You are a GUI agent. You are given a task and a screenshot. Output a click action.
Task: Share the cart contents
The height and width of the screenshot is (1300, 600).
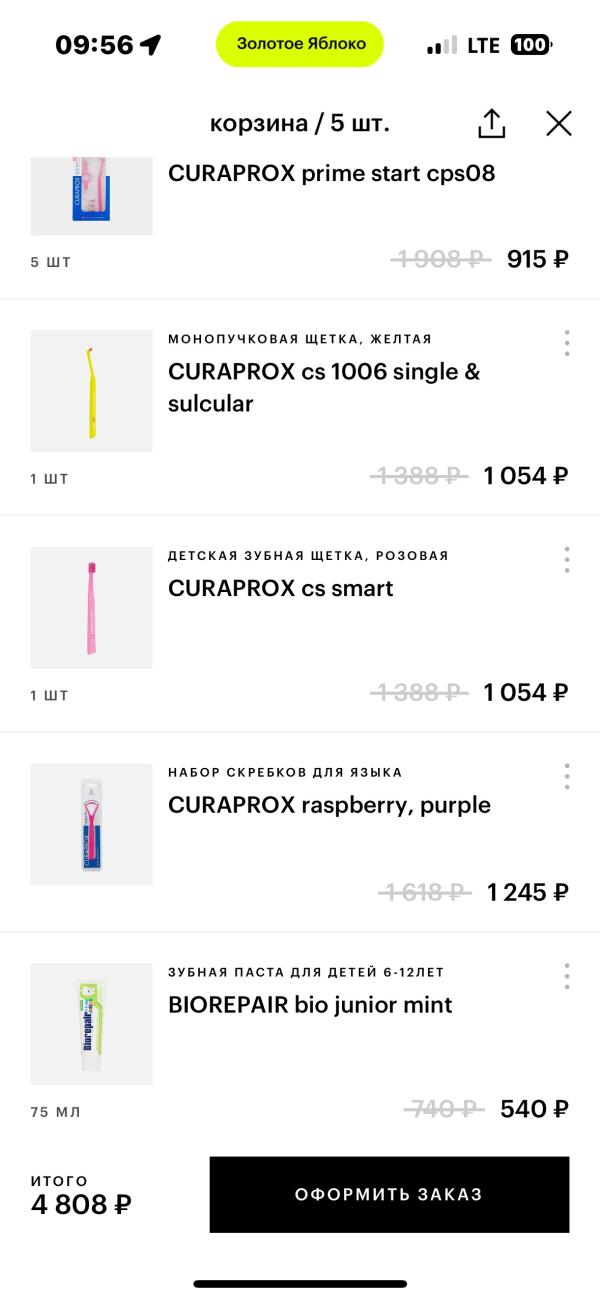[491, 123]
